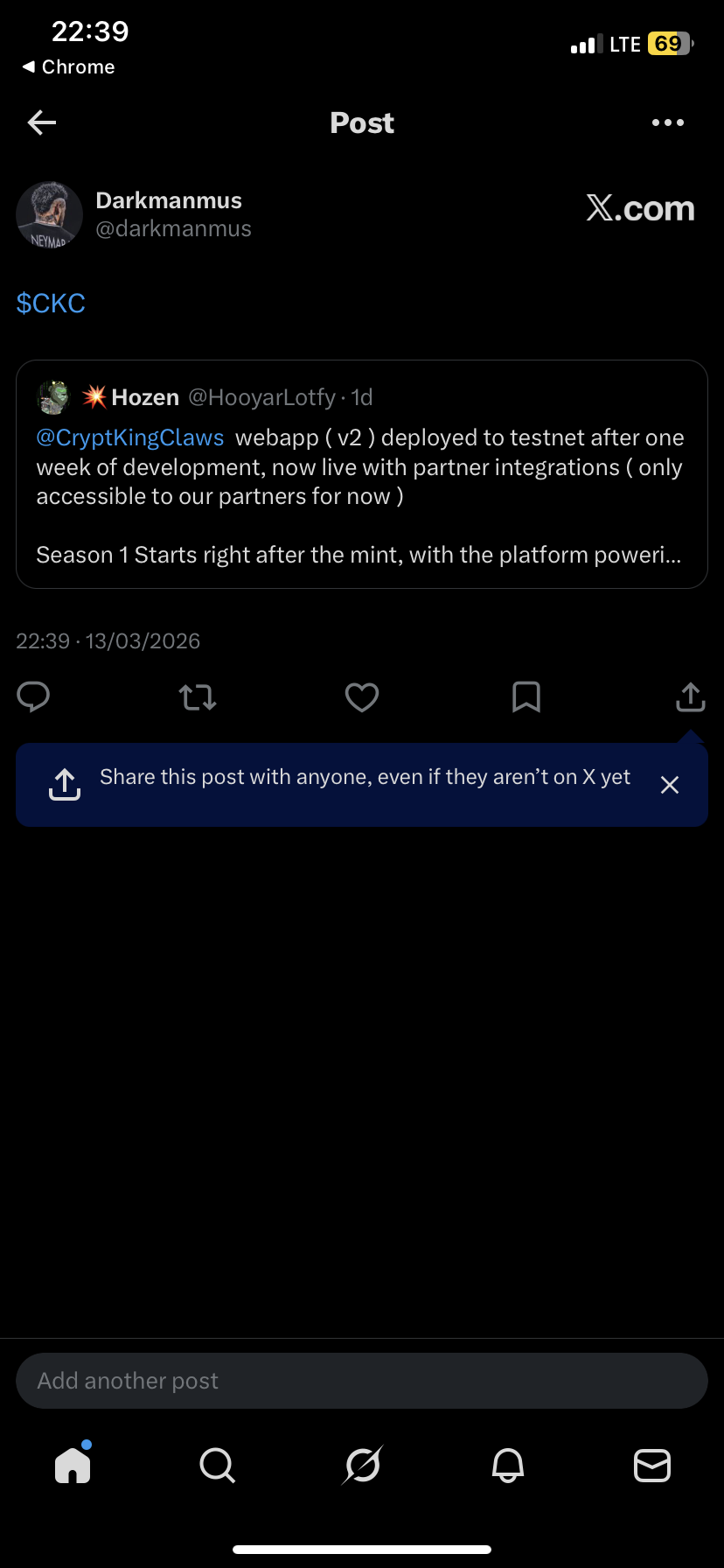This screenshot has width=724, height=1568.
Task: Open the @CryptKingClaws mention
Action: [130, 437]
